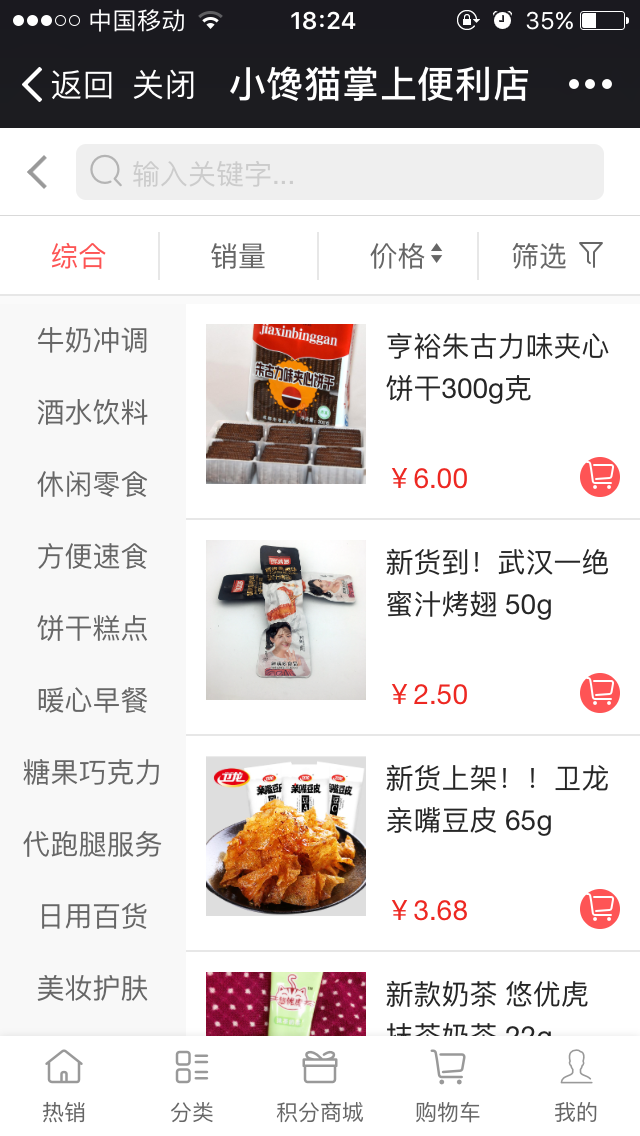Open the three-dot overflow menu

point(590,85)
